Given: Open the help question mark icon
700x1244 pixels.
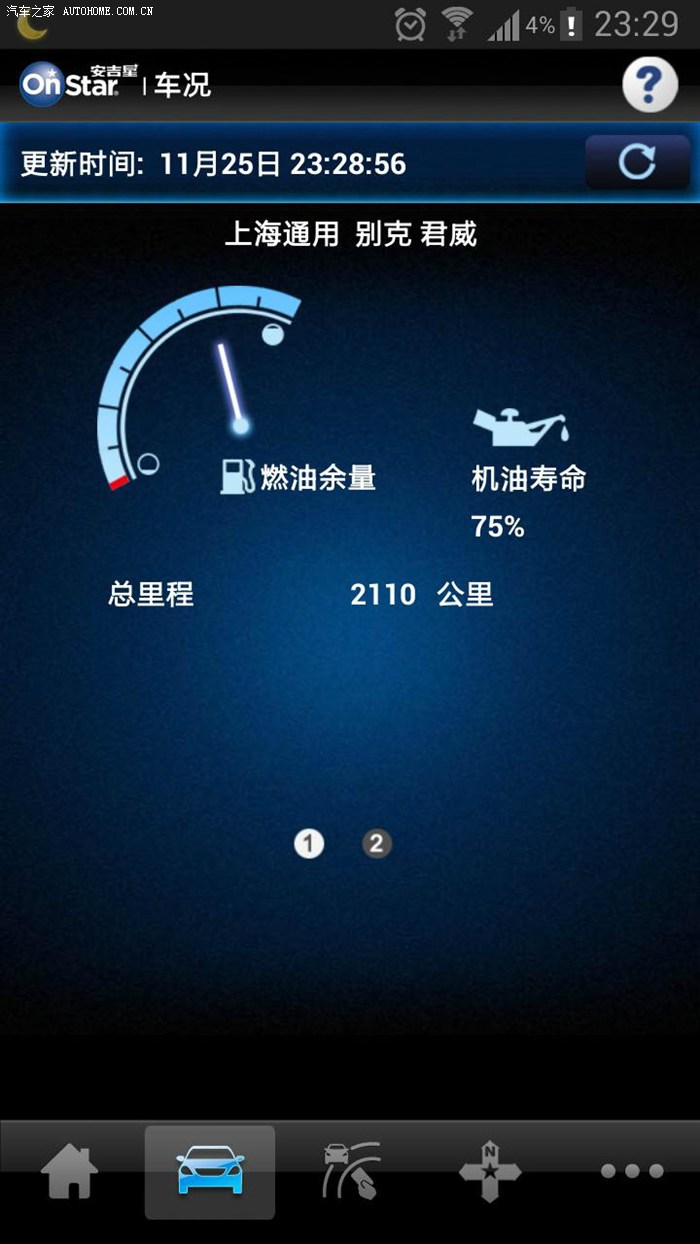Looking at the screenshot, I should pyautogui.click(x=649, y=86).
